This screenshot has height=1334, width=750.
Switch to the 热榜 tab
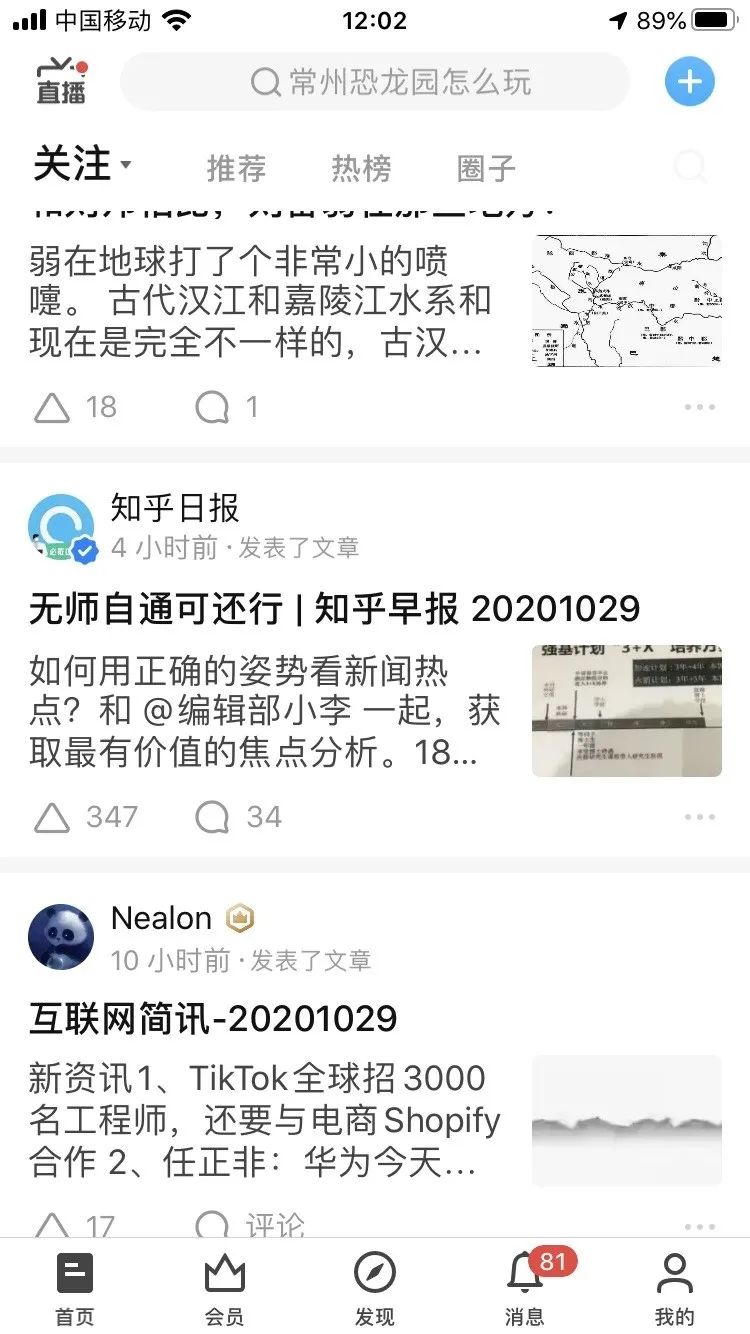361,168
